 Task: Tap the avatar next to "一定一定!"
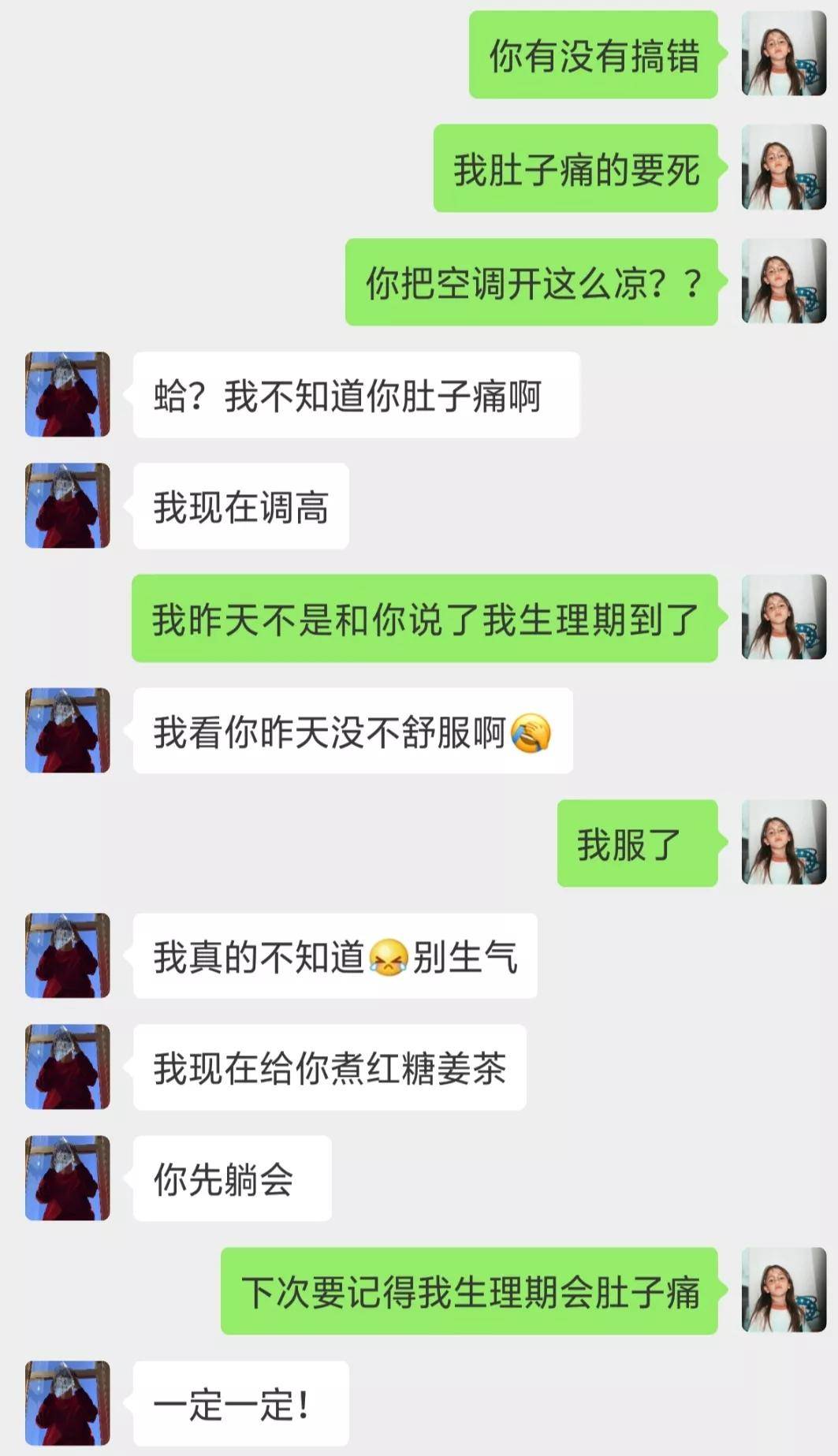pyautogui.click(x=68, y=1403)
